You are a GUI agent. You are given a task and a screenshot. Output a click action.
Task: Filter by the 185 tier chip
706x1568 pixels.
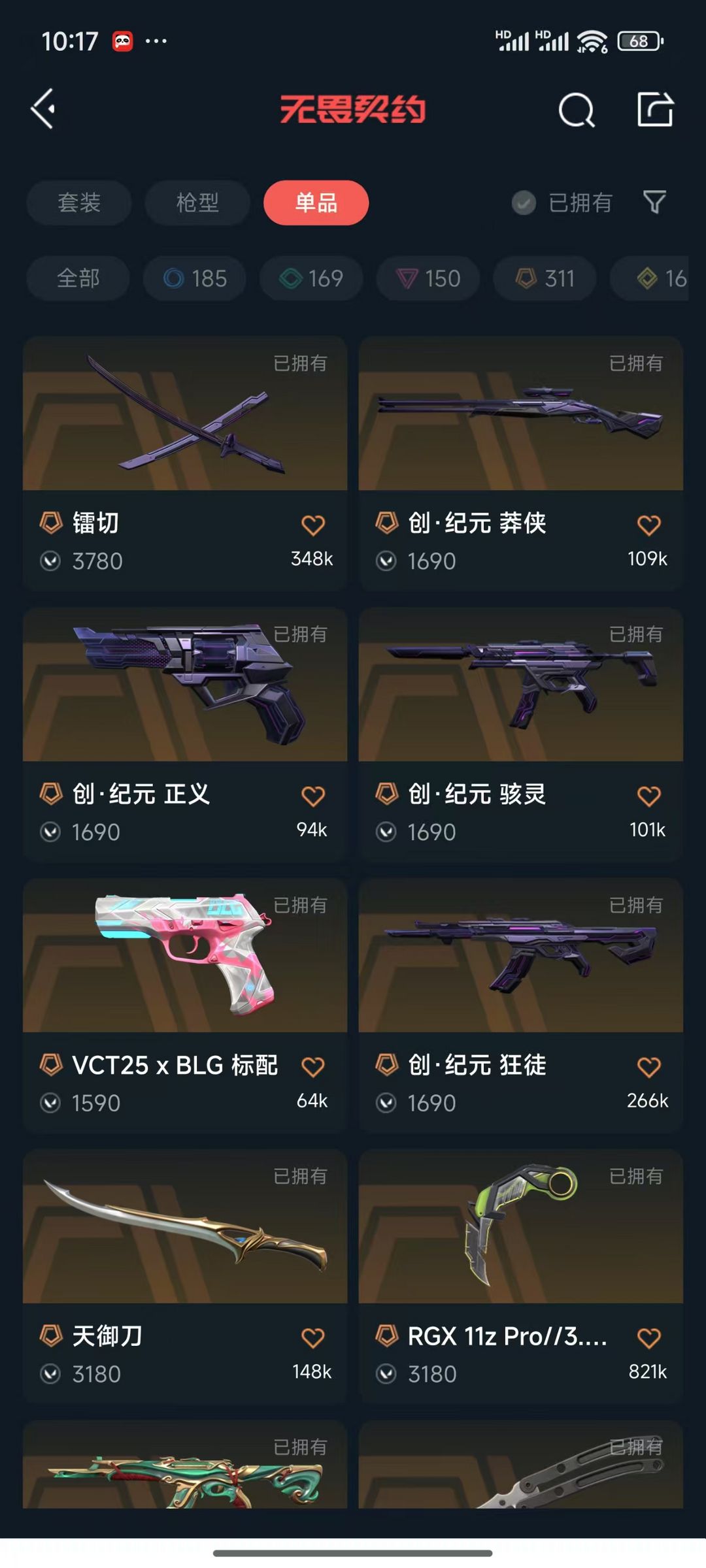(195, 278)
